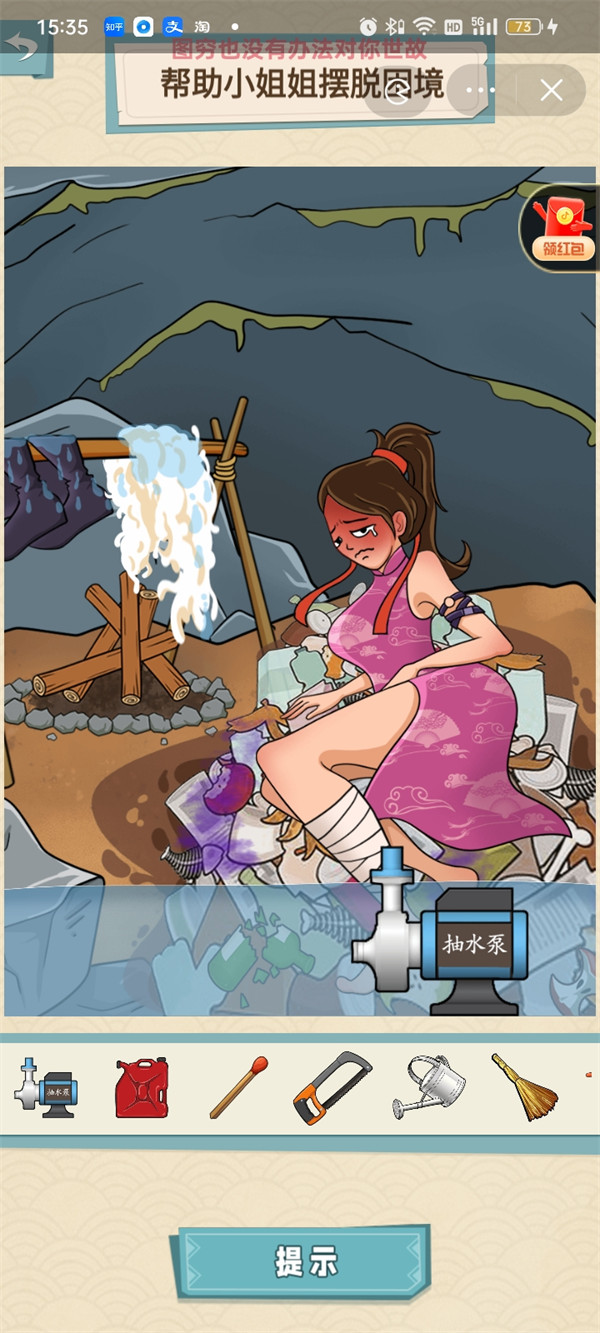Select the hacksaw item
The width and height of the screenshot is (600, 1333).
(x=332, y=1088)
